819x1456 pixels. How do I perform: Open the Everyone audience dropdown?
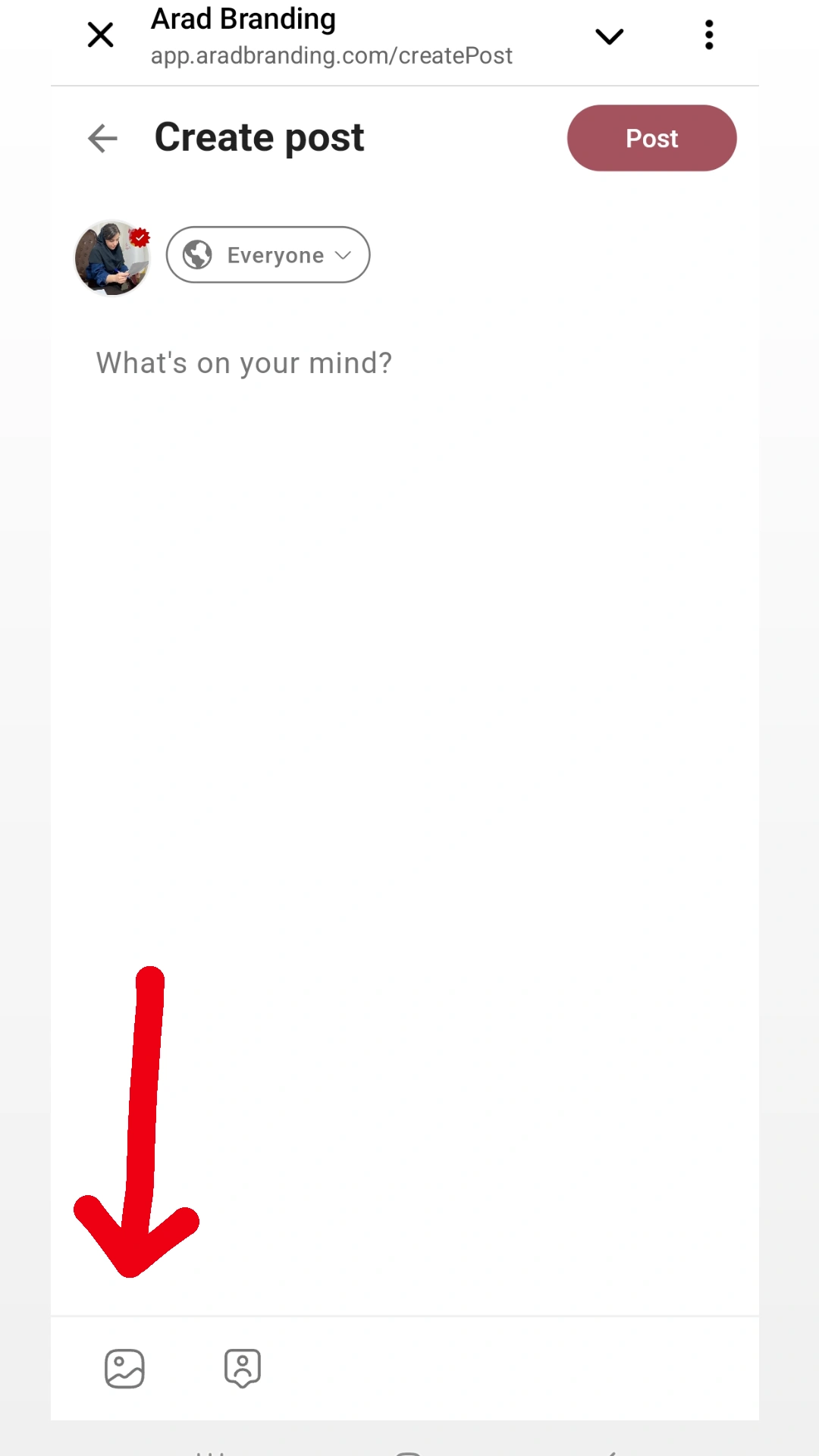[x=268, y=255]
